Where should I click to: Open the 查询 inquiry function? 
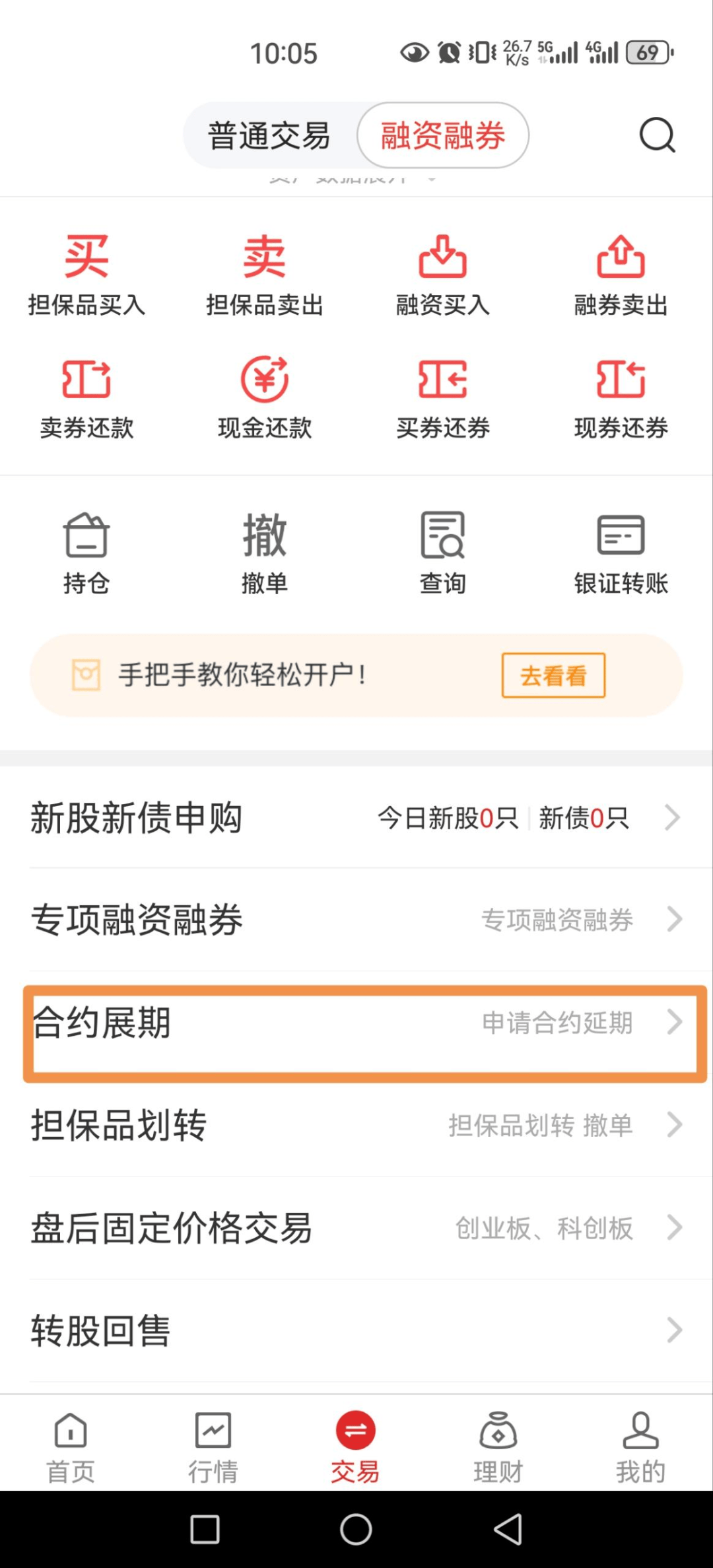pyautogui.click(x=442, y=551)
